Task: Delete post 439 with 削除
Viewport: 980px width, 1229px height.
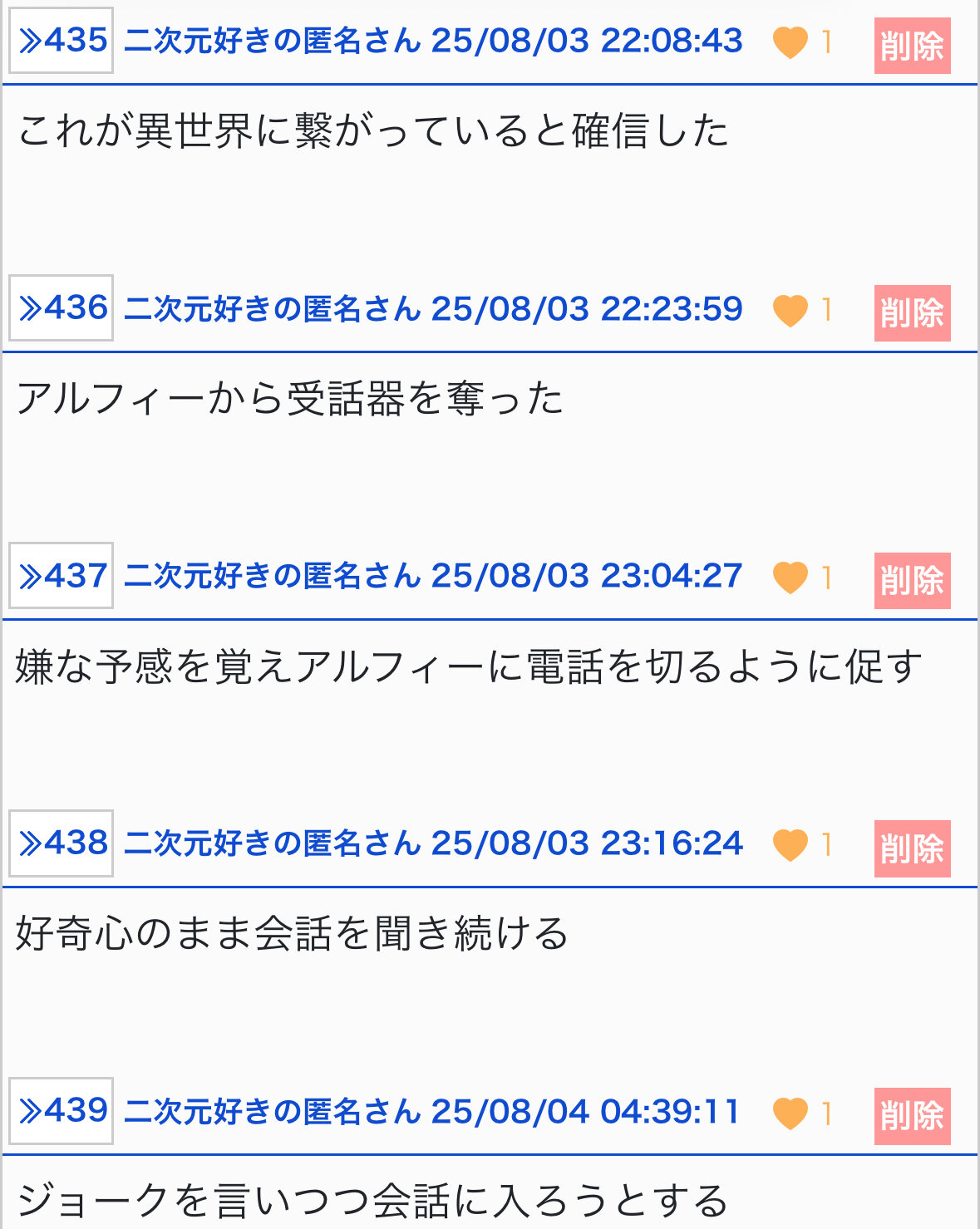Action: pyautogui.click(x=912, y=1115)
